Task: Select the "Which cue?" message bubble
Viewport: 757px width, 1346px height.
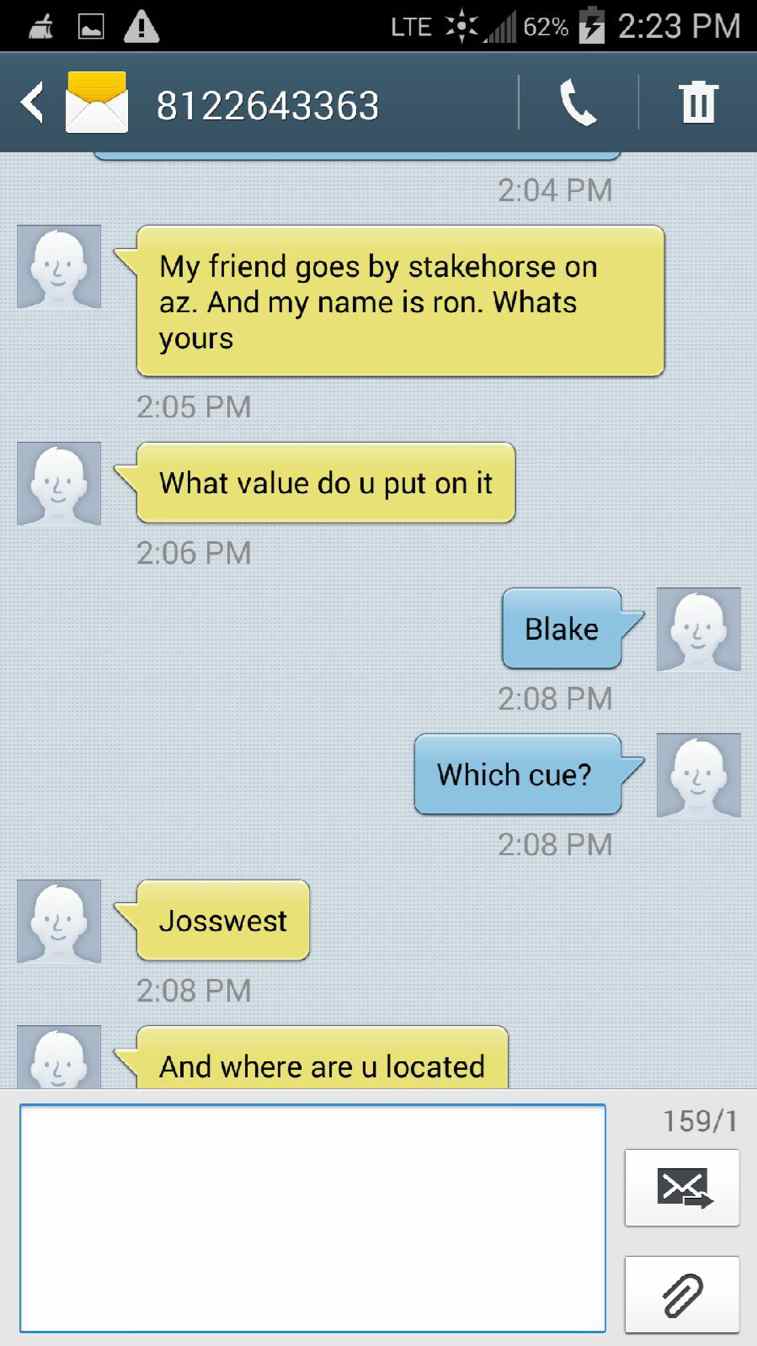Action: point(516,774)
